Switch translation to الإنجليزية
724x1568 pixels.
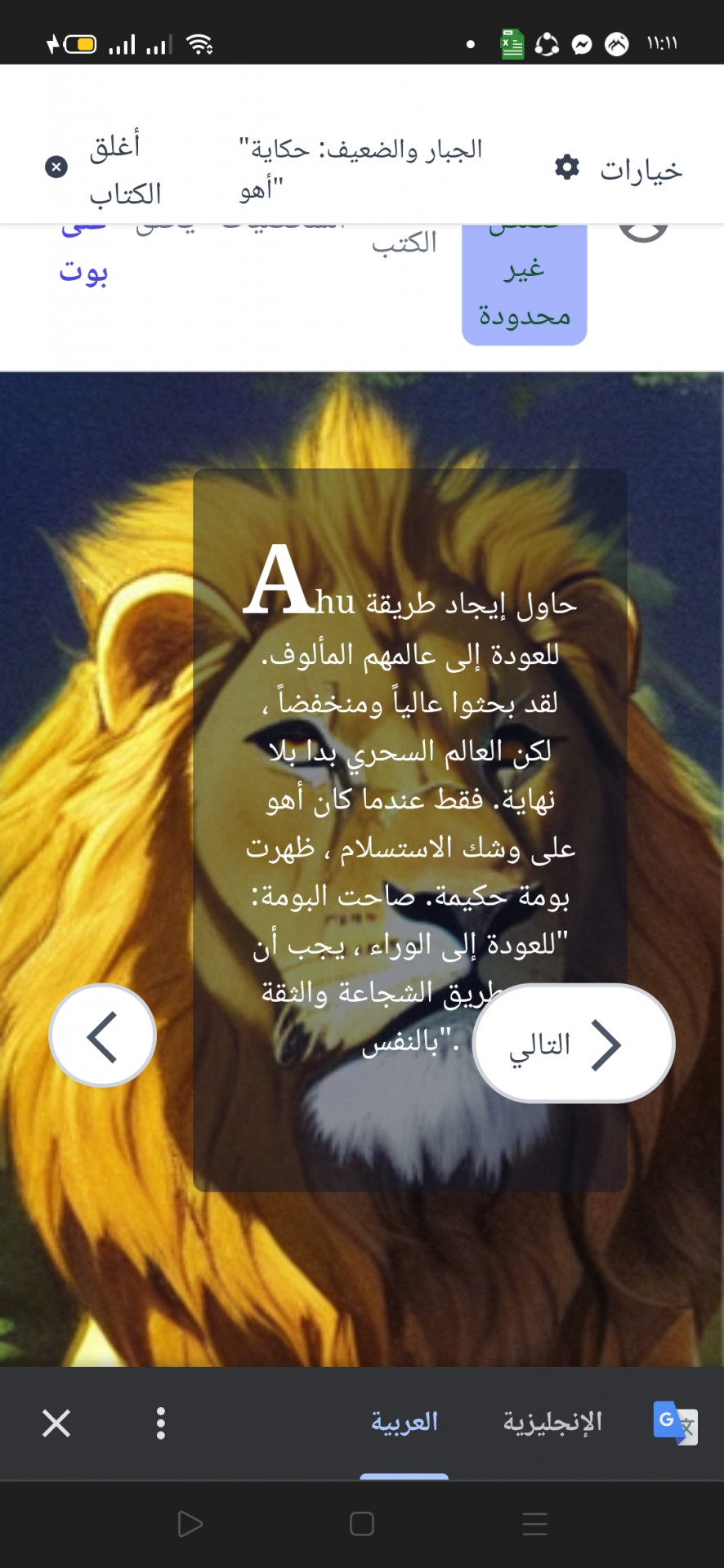pyautogui.click(x=552, y=1422)
